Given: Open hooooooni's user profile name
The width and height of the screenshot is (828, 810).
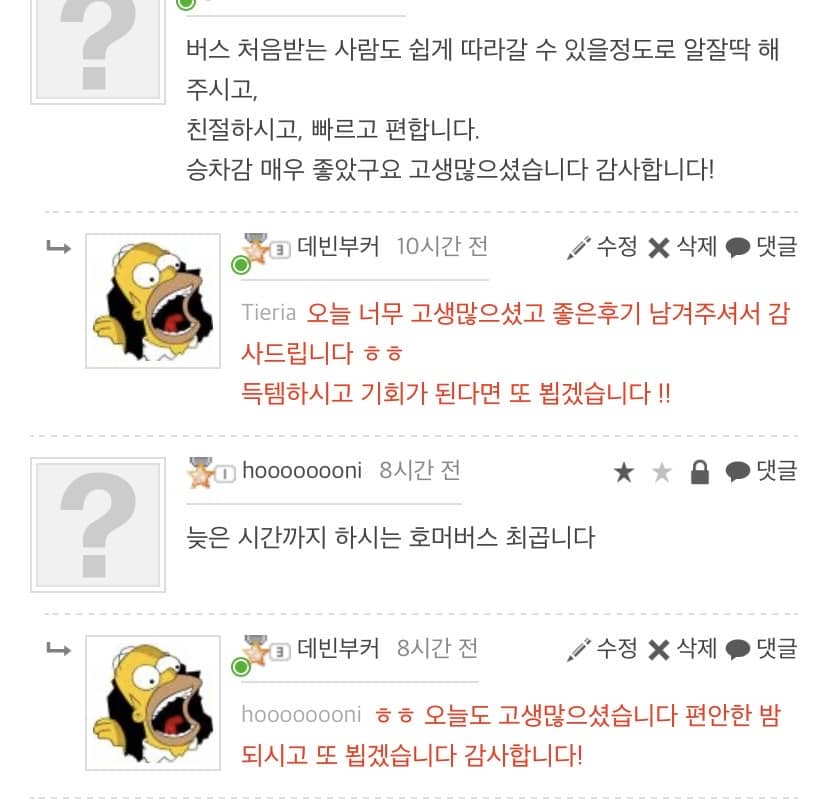Looking at the screenshot, I should pos(302,471).
